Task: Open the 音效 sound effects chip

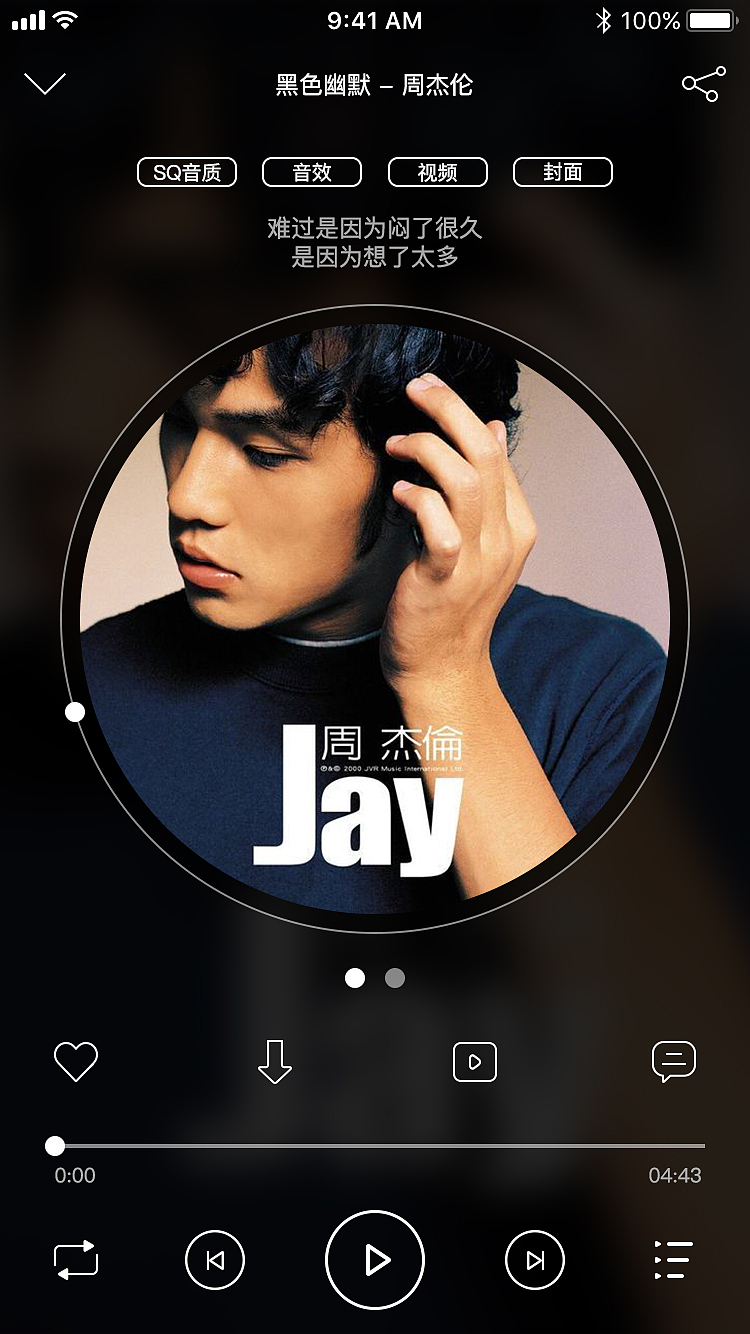Action: click(x=311, y=172)
